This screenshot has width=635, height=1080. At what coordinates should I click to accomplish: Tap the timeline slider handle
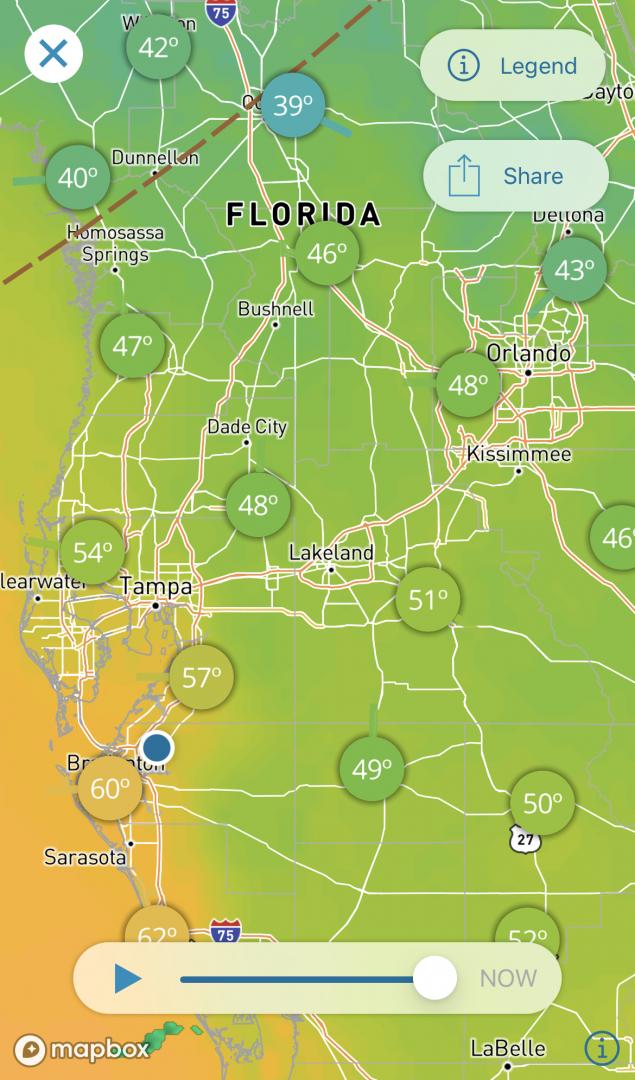435,977
